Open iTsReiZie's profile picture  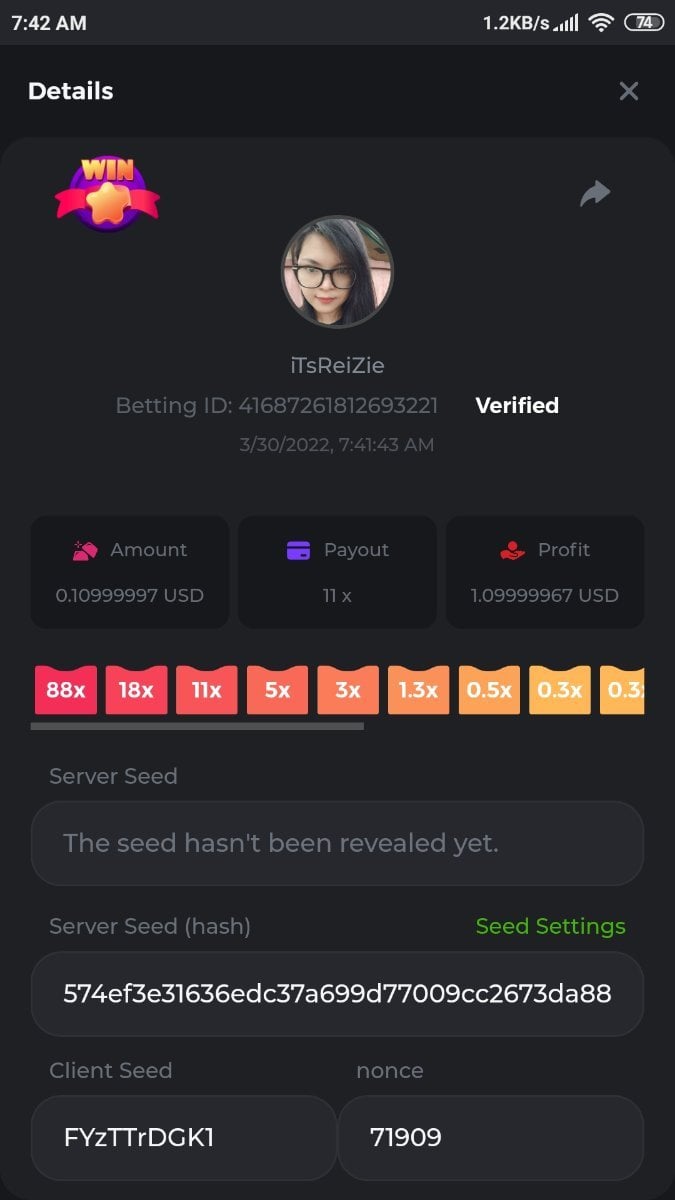tap(337, 272)
